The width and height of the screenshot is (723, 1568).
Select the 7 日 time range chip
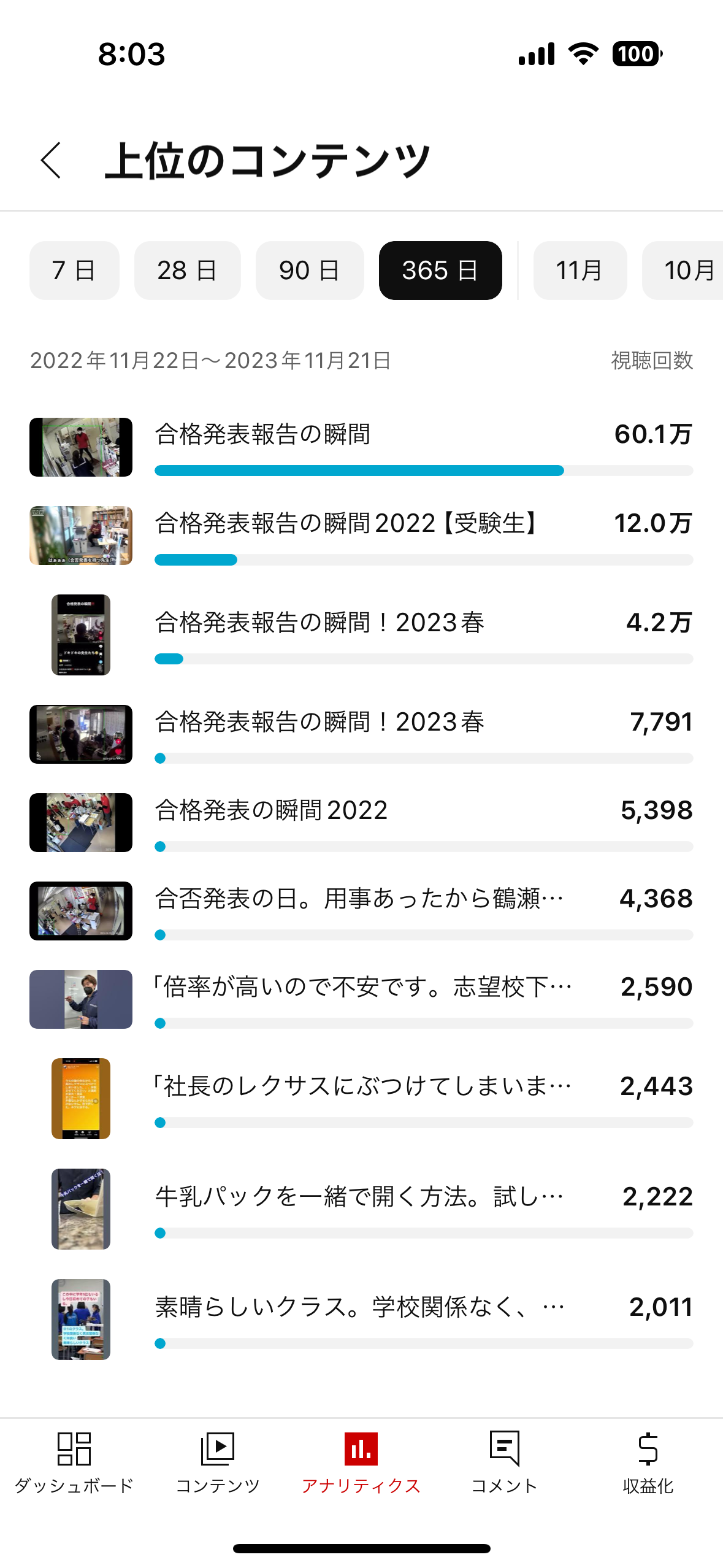74,271
